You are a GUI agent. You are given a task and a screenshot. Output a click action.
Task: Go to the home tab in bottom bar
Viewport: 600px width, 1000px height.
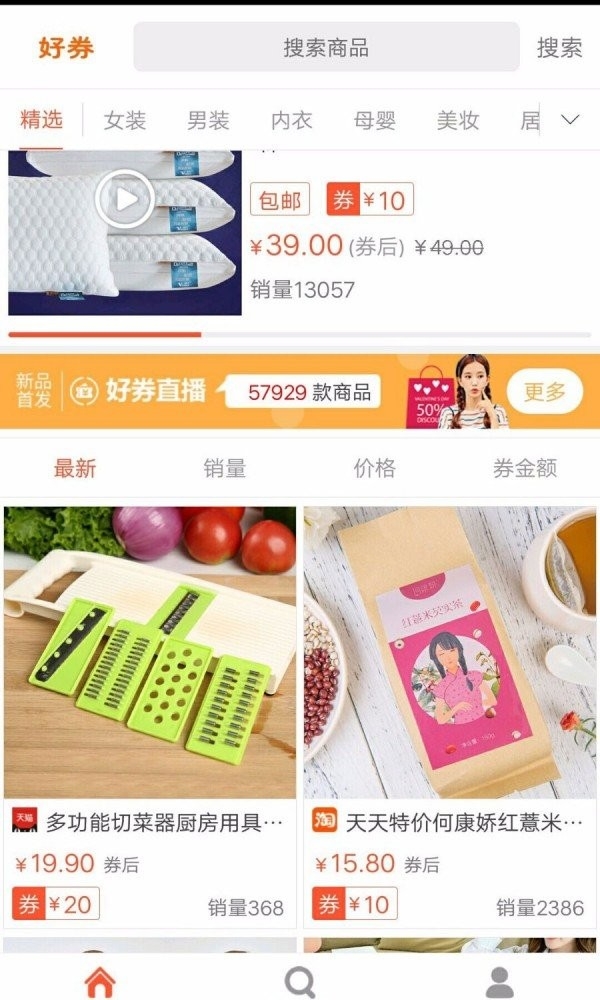point(100,981)
